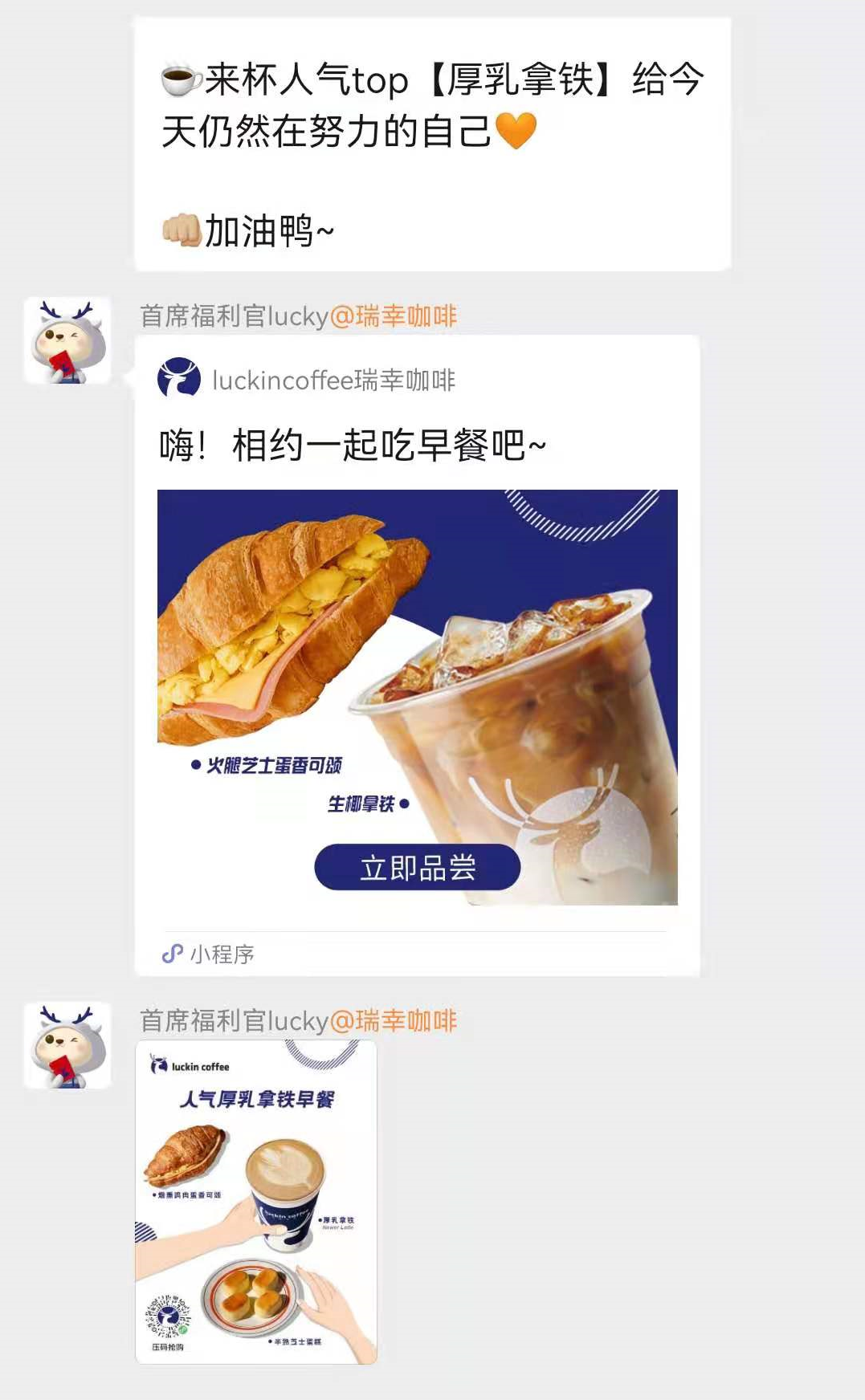Open the luckincoffee breakfast mini program card
865x1400 pixels.
417,654
